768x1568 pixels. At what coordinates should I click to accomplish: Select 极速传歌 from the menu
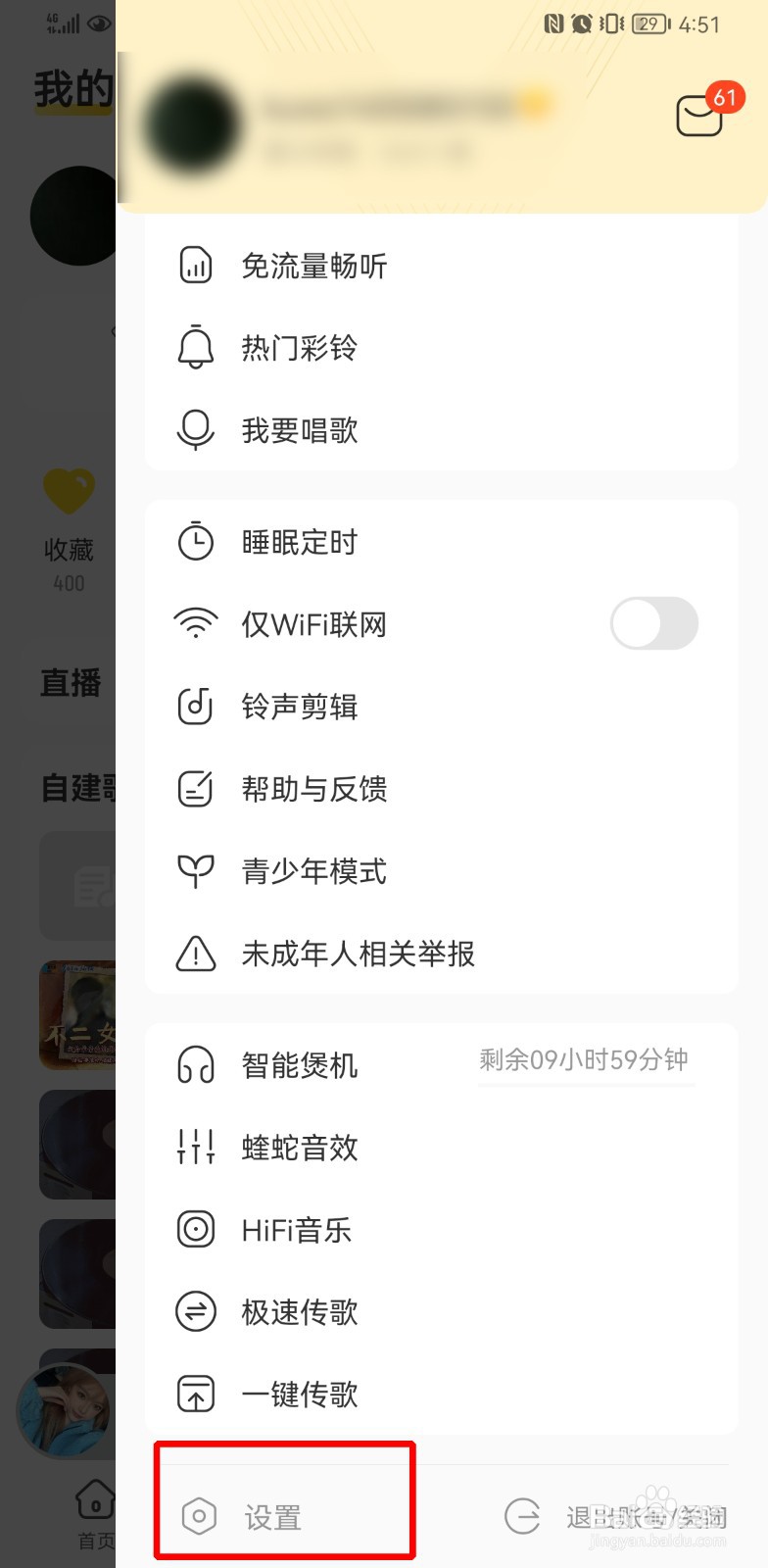(298, 1312)
